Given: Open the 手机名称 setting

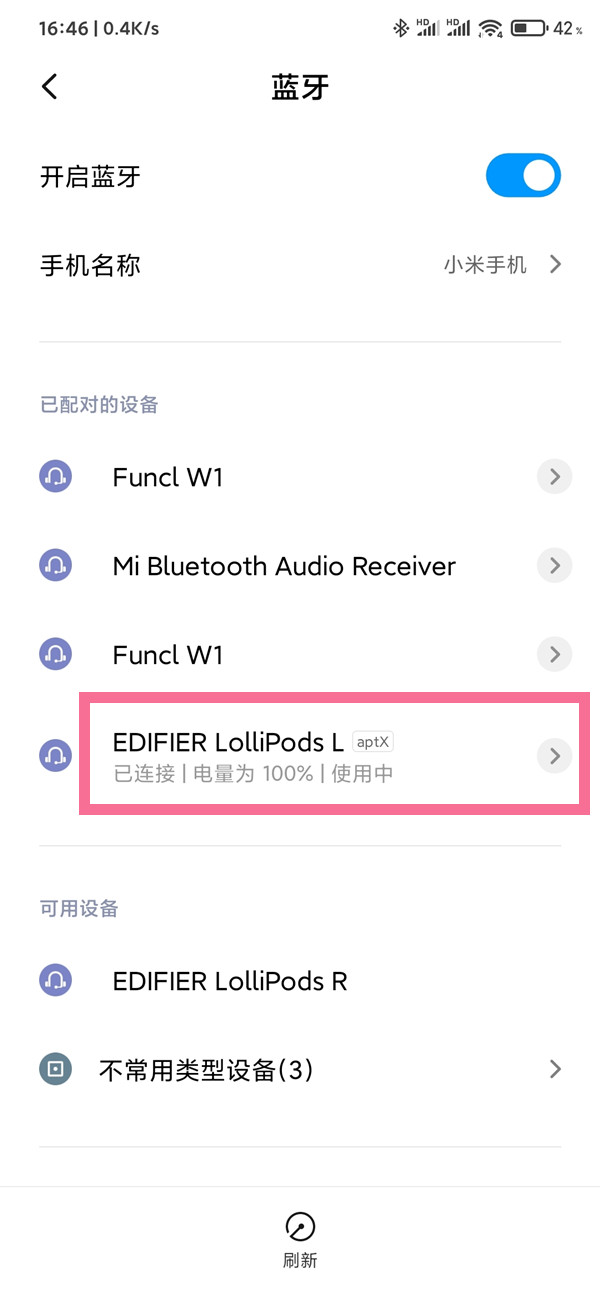Looking at the screenshot, I should pyautogui.click(x=300, y=265).
